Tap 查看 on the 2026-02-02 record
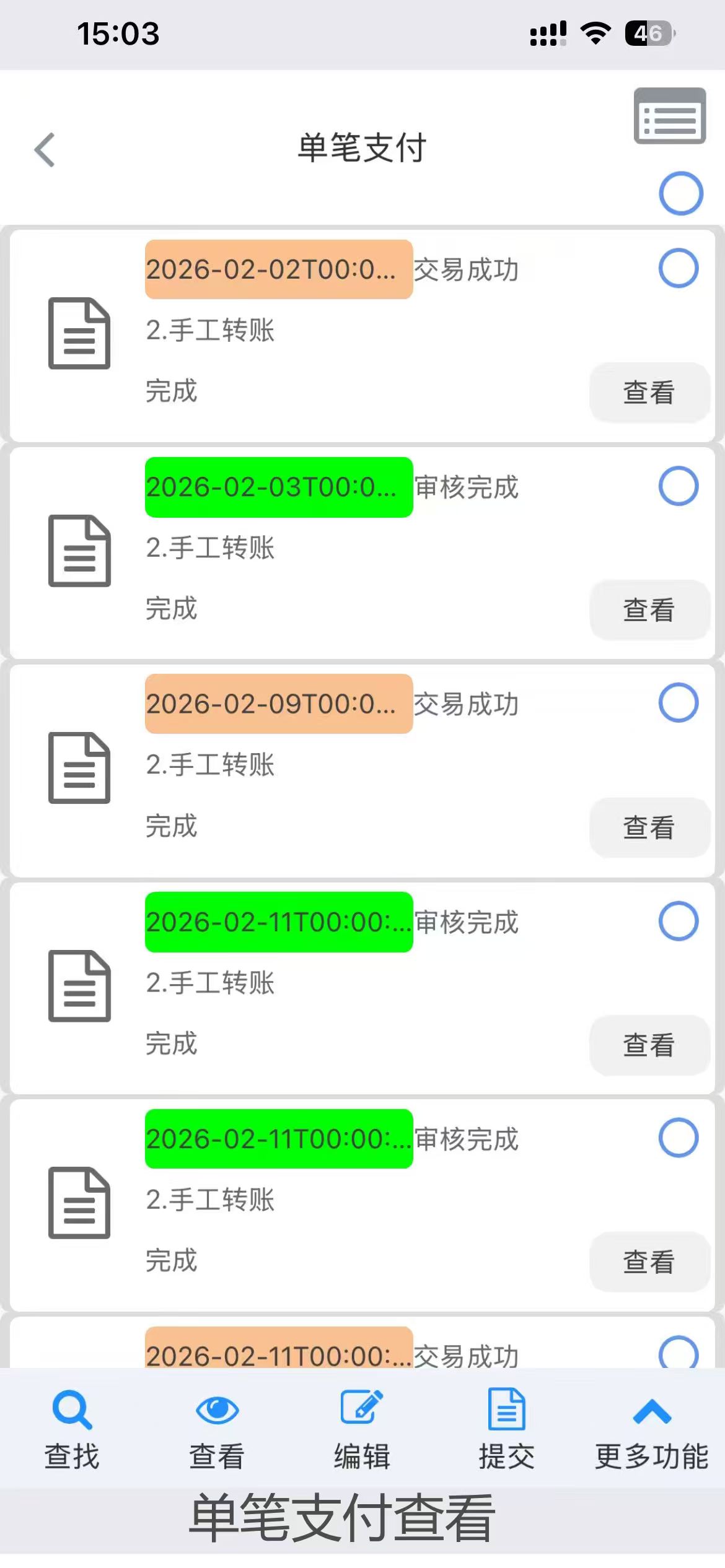725x1568 pixels. [648, 393]
